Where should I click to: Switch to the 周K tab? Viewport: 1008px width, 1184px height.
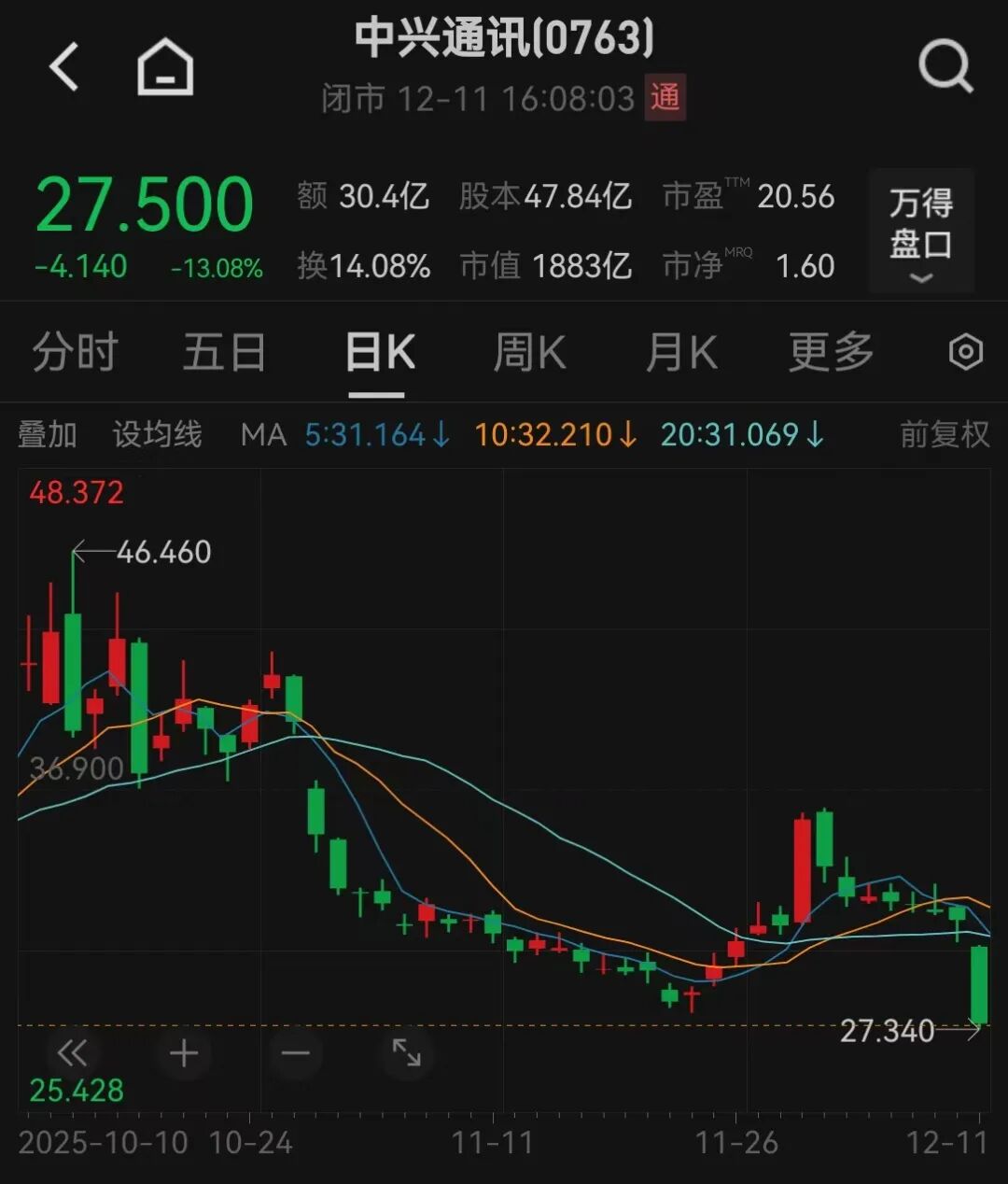(x=529, y=353)
